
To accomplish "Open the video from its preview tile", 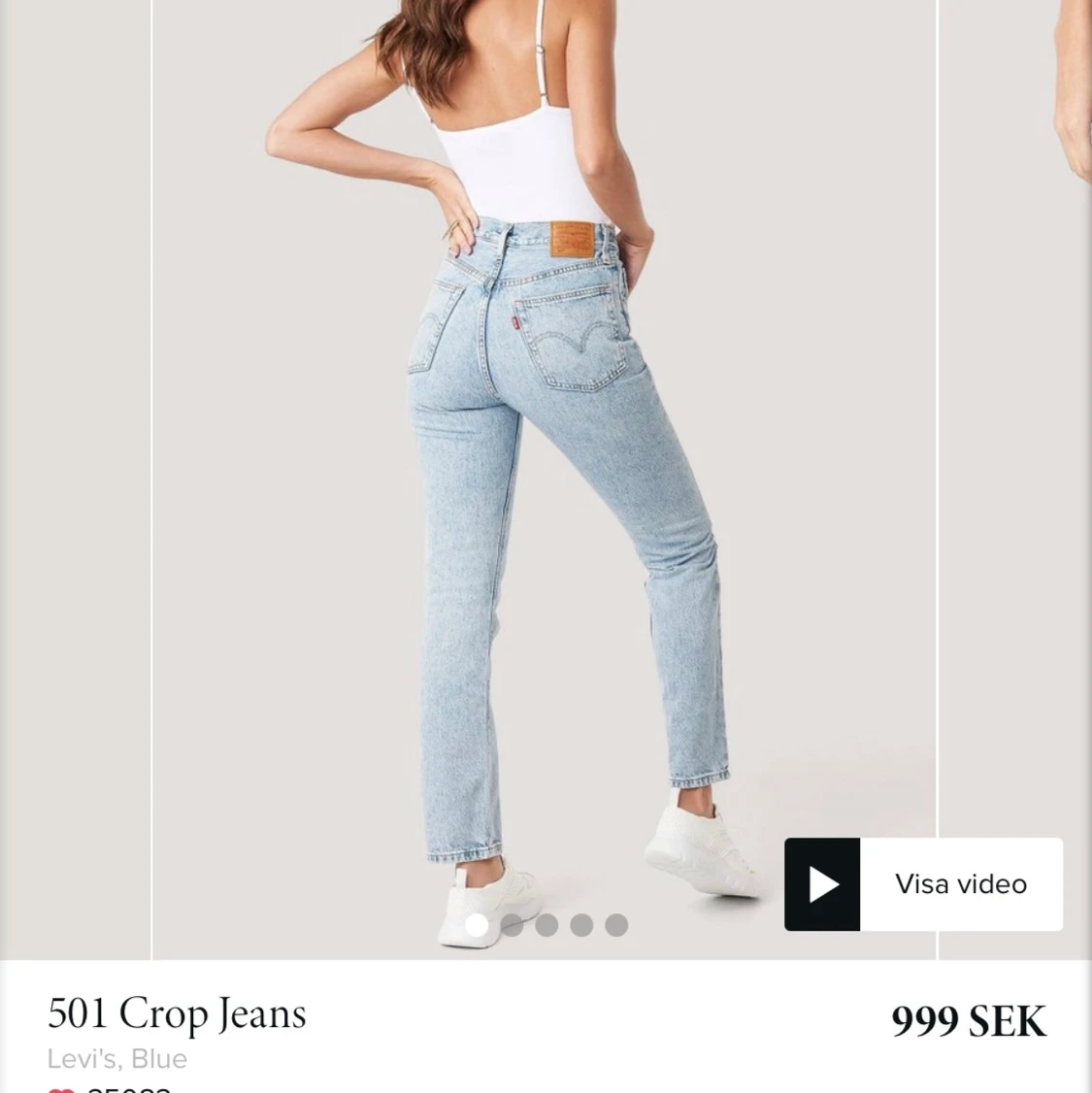I will pos(922,884).
